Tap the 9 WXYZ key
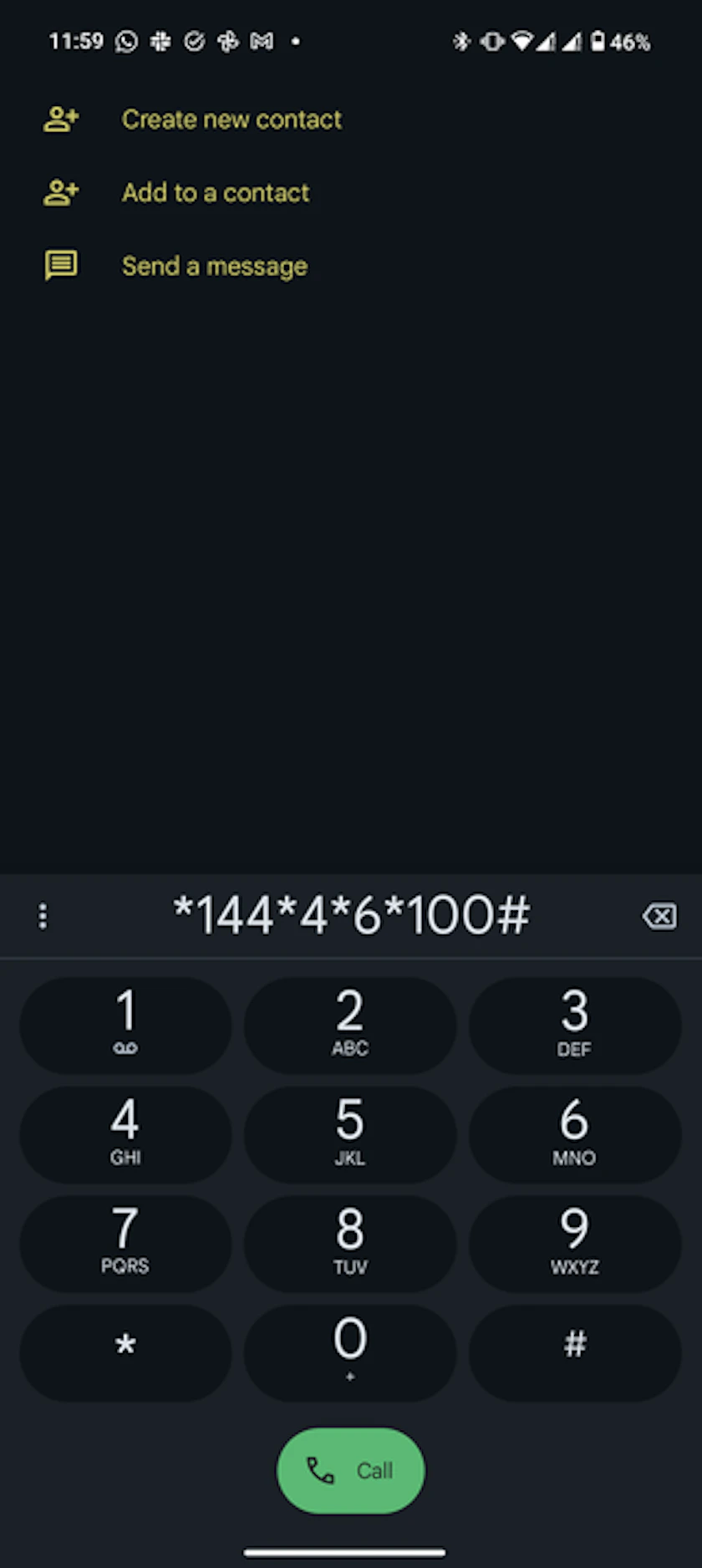 coord(574,1243)
